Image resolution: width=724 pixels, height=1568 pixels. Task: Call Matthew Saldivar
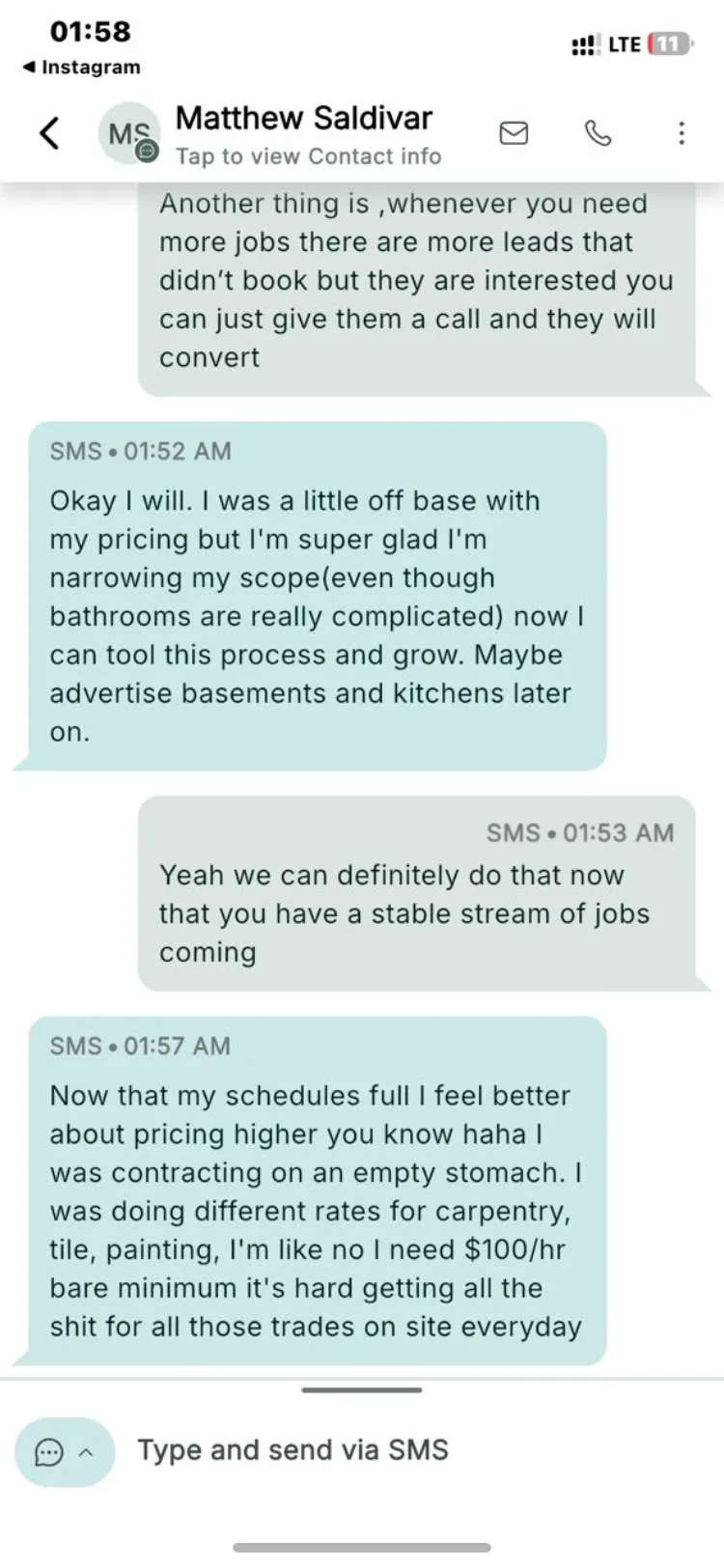(599, 133)
